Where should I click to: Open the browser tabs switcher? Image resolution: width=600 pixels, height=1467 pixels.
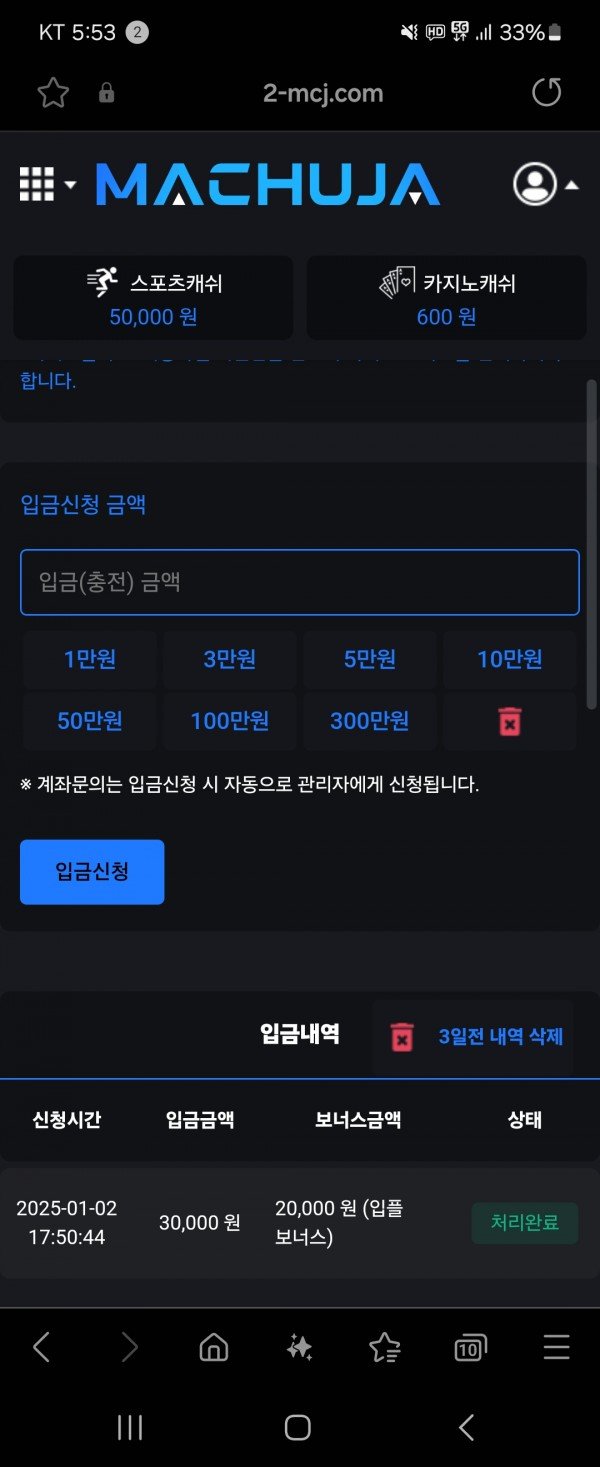470,1348
